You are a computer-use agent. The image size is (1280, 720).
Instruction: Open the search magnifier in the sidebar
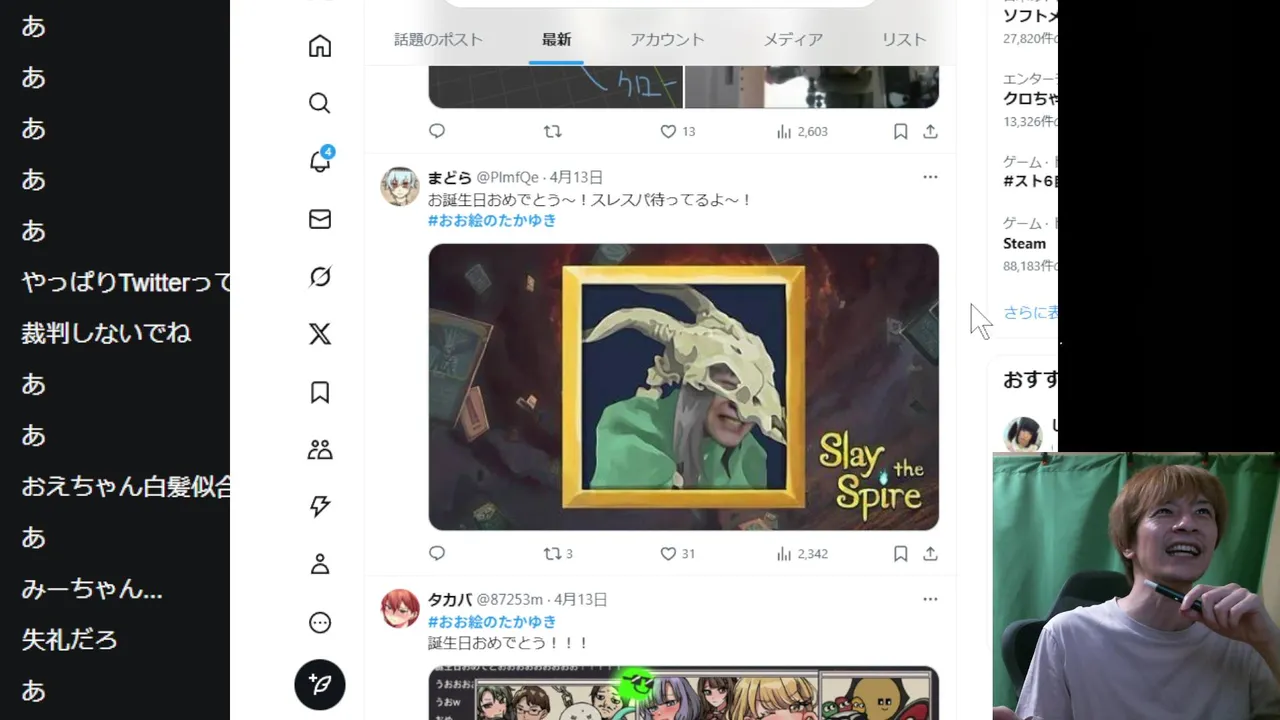320,103
